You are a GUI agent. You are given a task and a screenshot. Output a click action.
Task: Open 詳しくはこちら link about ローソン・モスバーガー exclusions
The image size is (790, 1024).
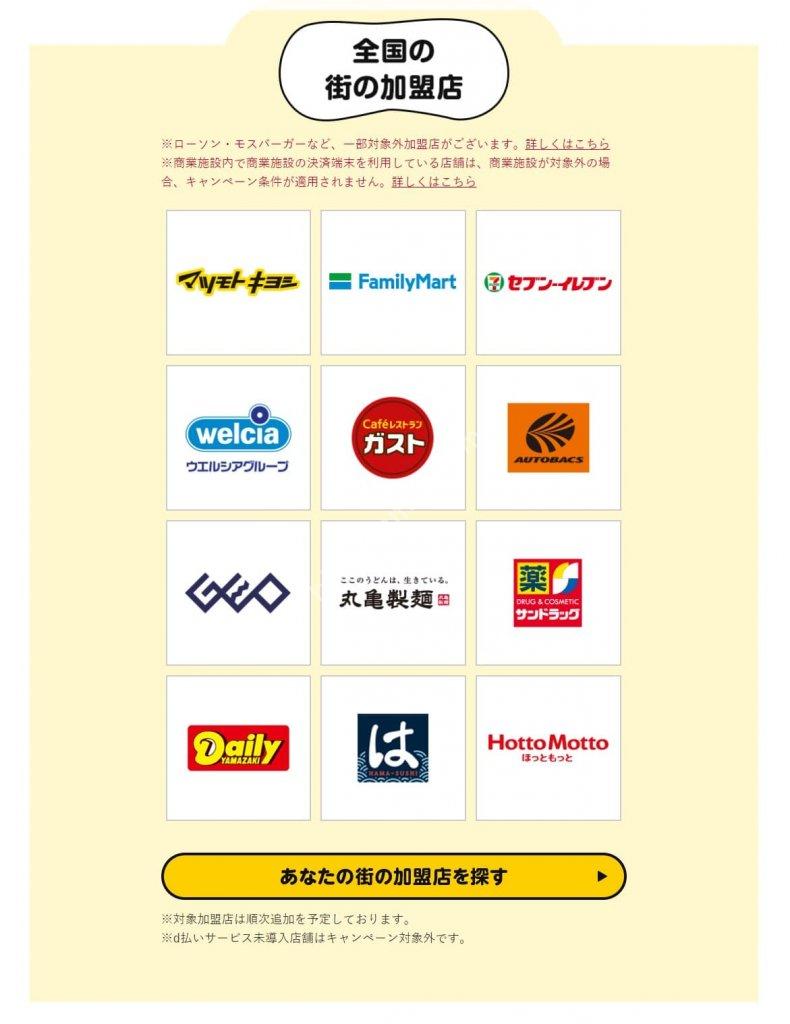tap(567, 144)
